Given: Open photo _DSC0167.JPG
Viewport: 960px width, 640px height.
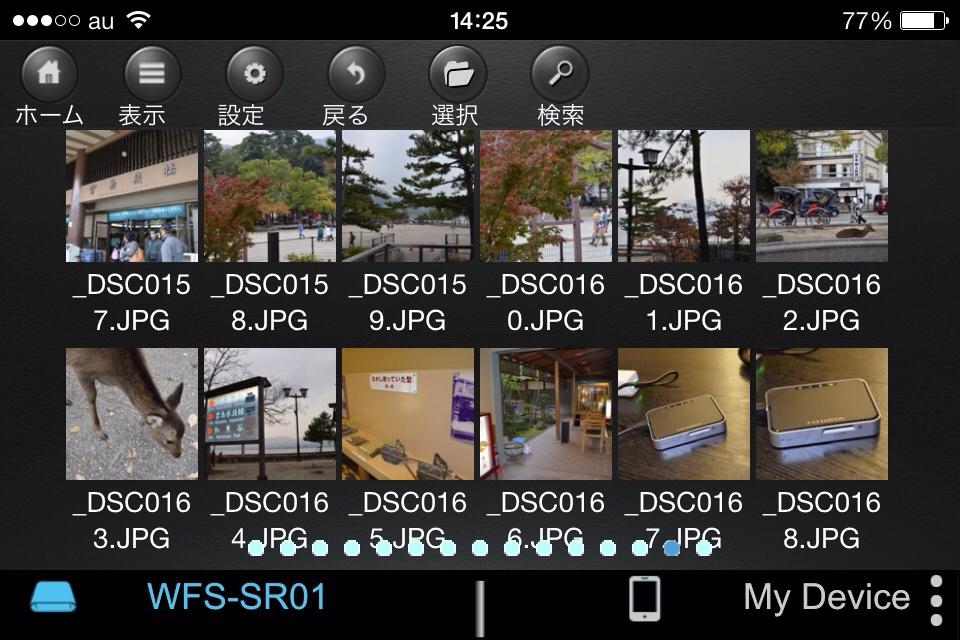Looking at the screenshot, I should [684, 414].
